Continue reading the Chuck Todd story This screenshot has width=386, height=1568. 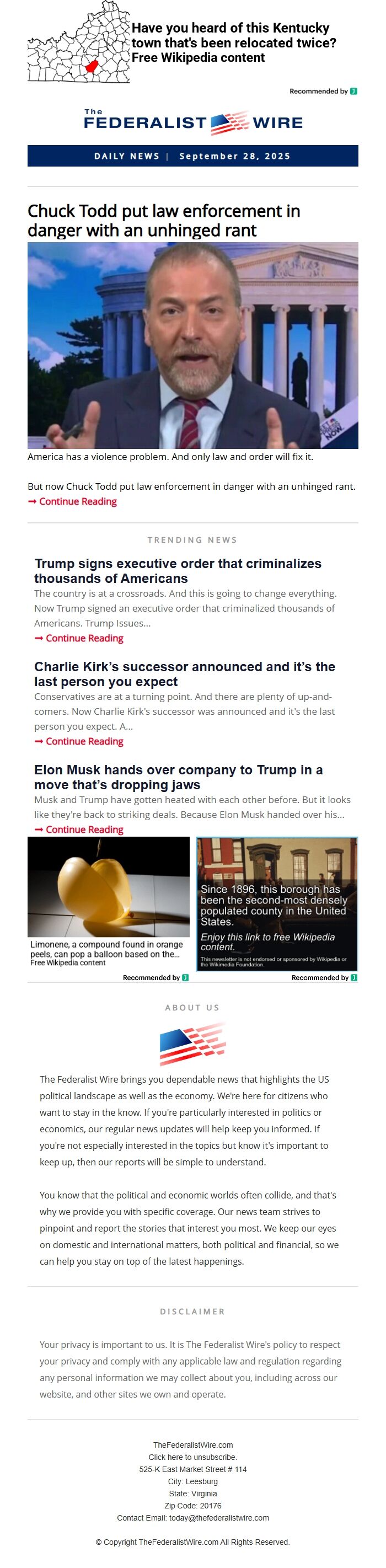(77, 501)
